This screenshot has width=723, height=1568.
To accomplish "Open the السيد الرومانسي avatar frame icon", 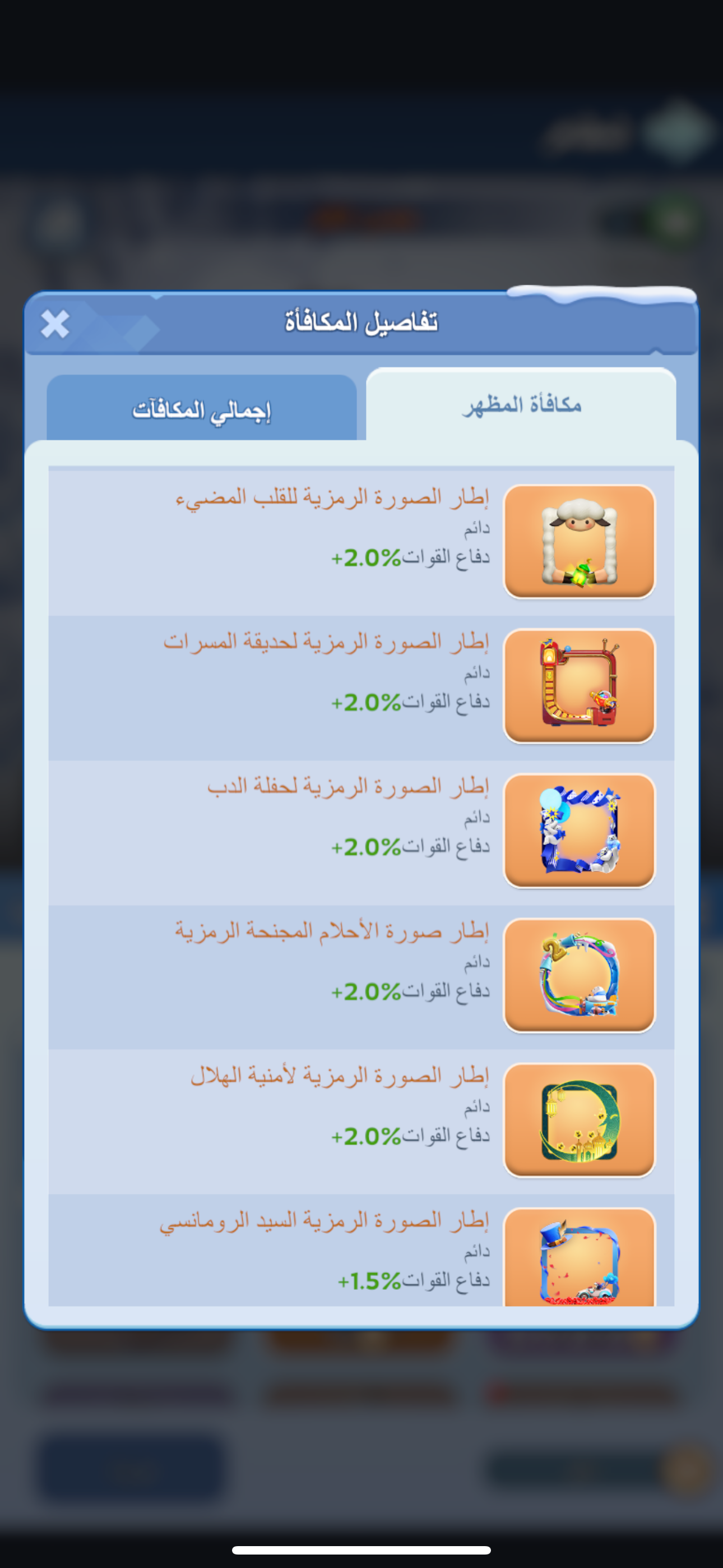I will pyautogui.click(x=580, y=1257).
